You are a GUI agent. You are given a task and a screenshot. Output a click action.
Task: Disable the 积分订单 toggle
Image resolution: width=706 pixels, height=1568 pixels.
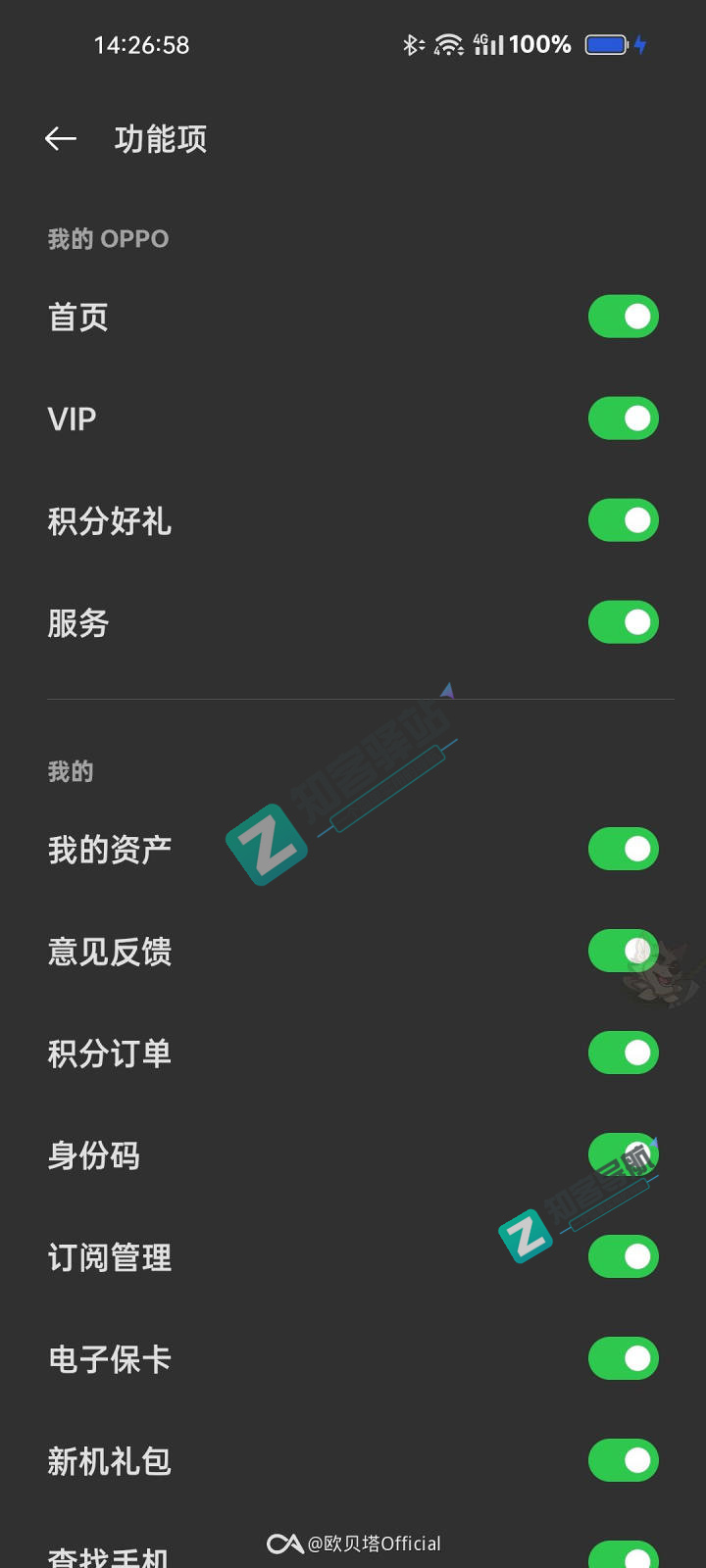[623, 1053]
